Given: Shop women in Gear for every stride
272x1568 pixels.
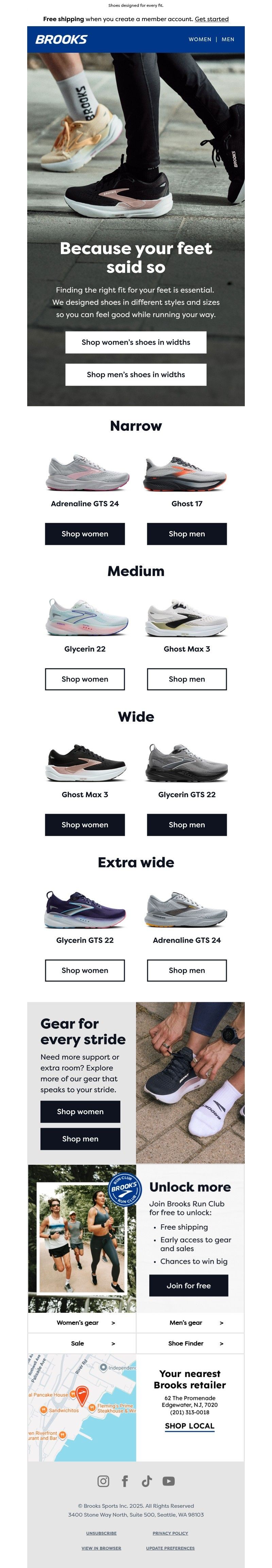Looking at the screenshot, I should (80, 1111).
